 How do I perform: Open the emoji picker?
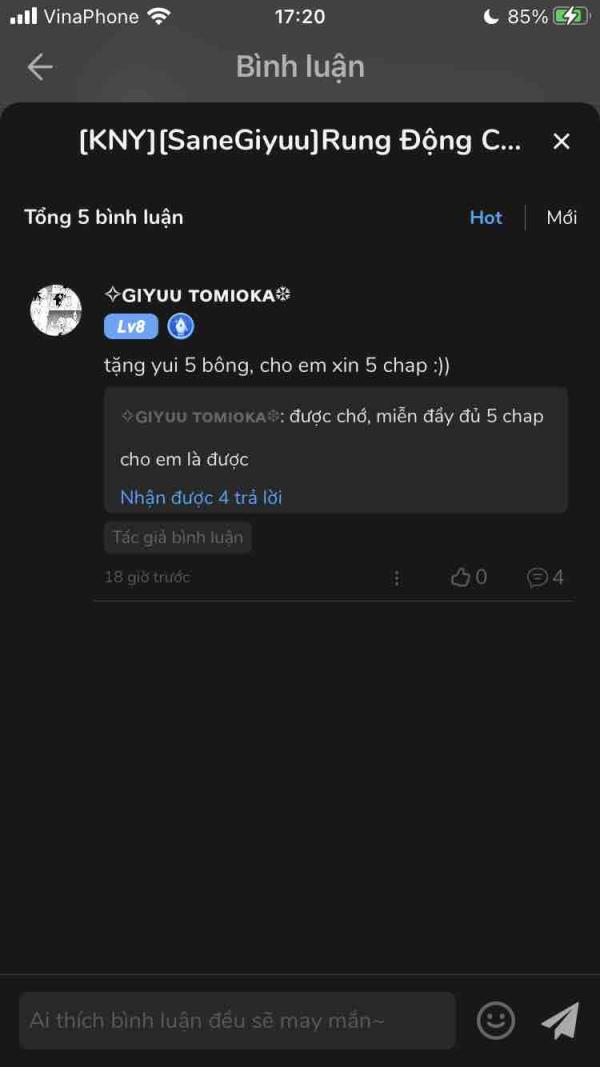496,1021
